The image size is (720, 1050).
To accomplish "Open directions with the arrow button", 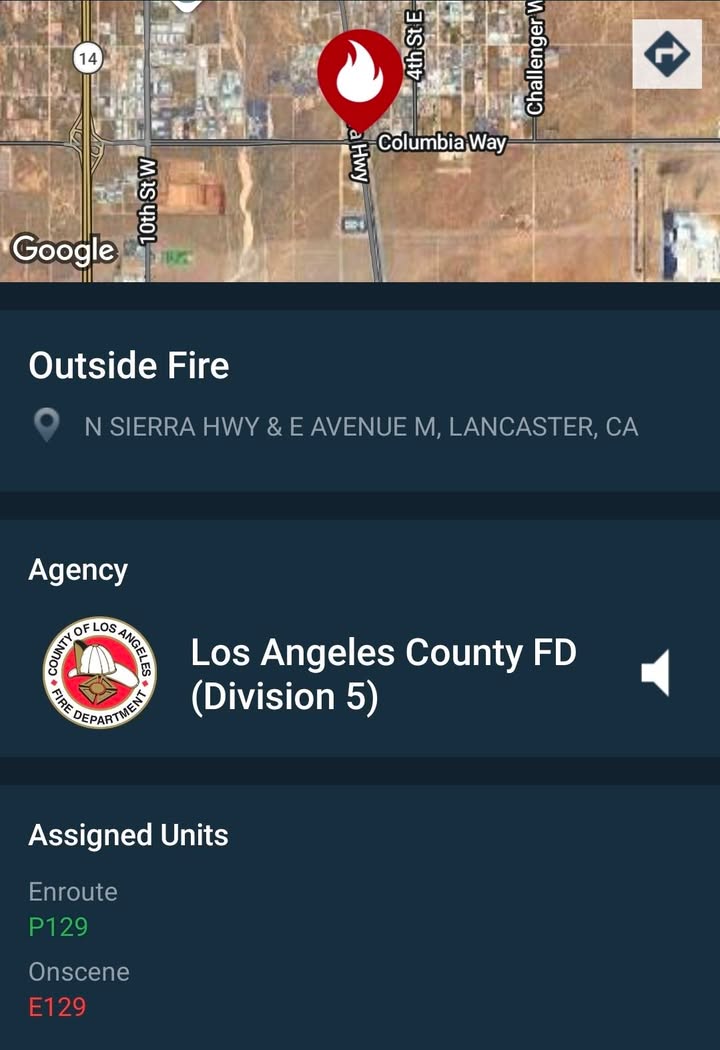I will (x=667, y=54).
